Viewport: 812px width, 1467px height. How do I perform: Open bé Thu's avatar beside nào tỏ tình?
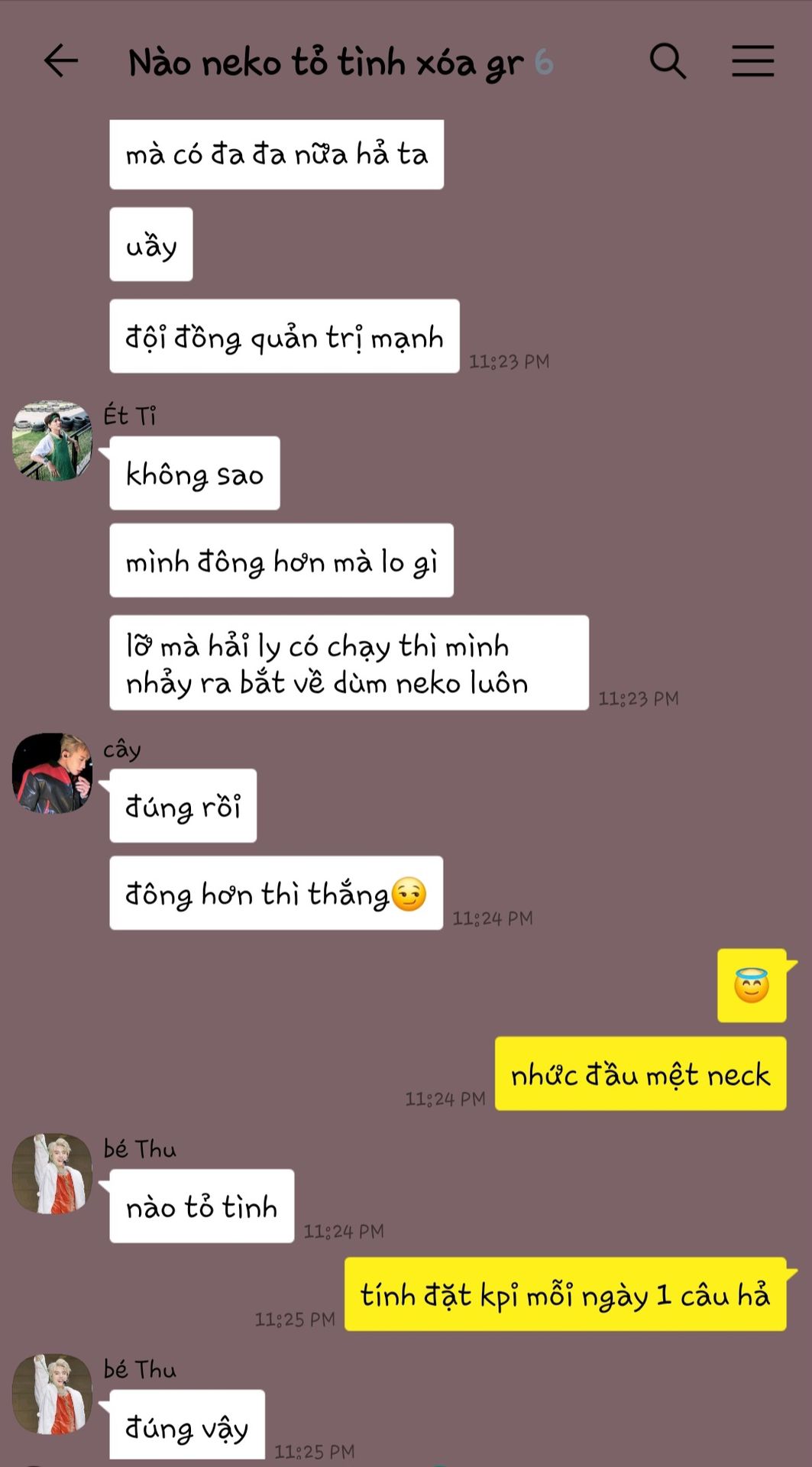coord(52,1174)
